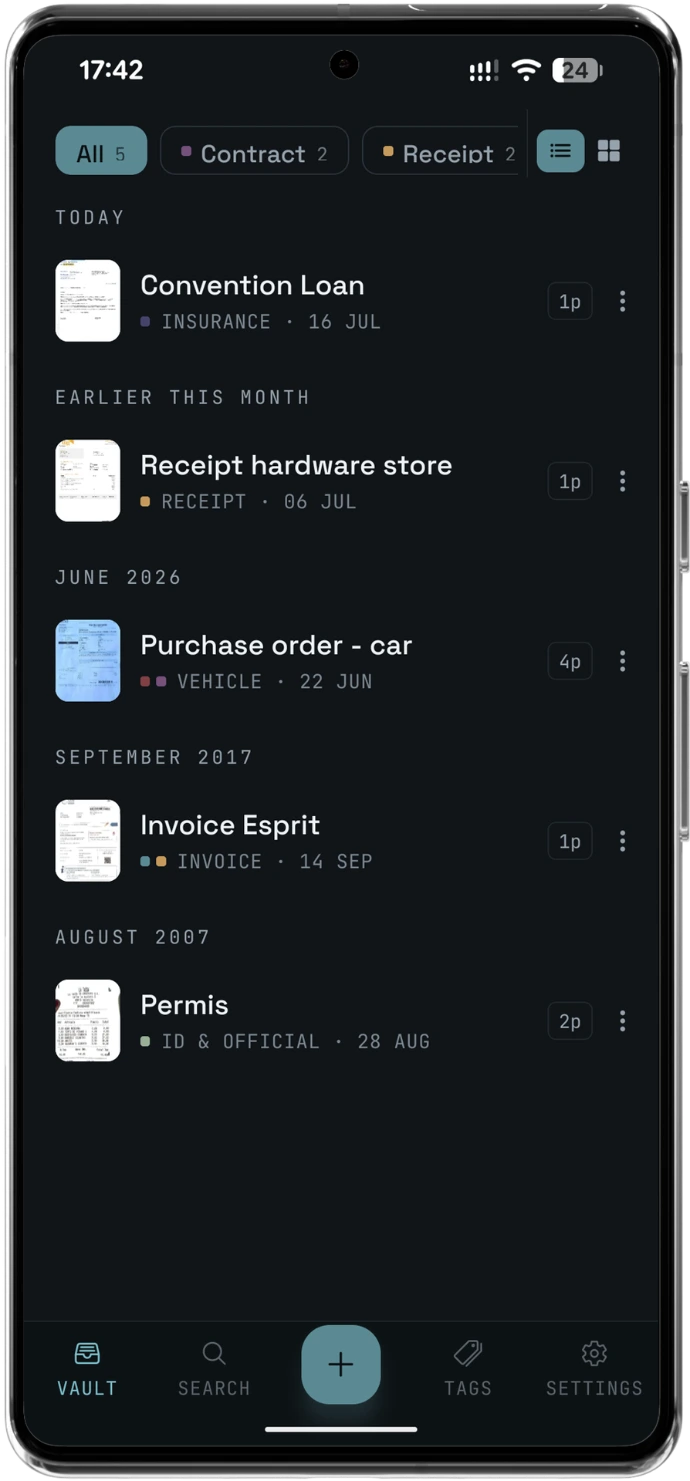Image resolution: width=690 pixels, height=1481 pixels.
Task: Select the Vault tab
Action: (x=87, y=1369)
